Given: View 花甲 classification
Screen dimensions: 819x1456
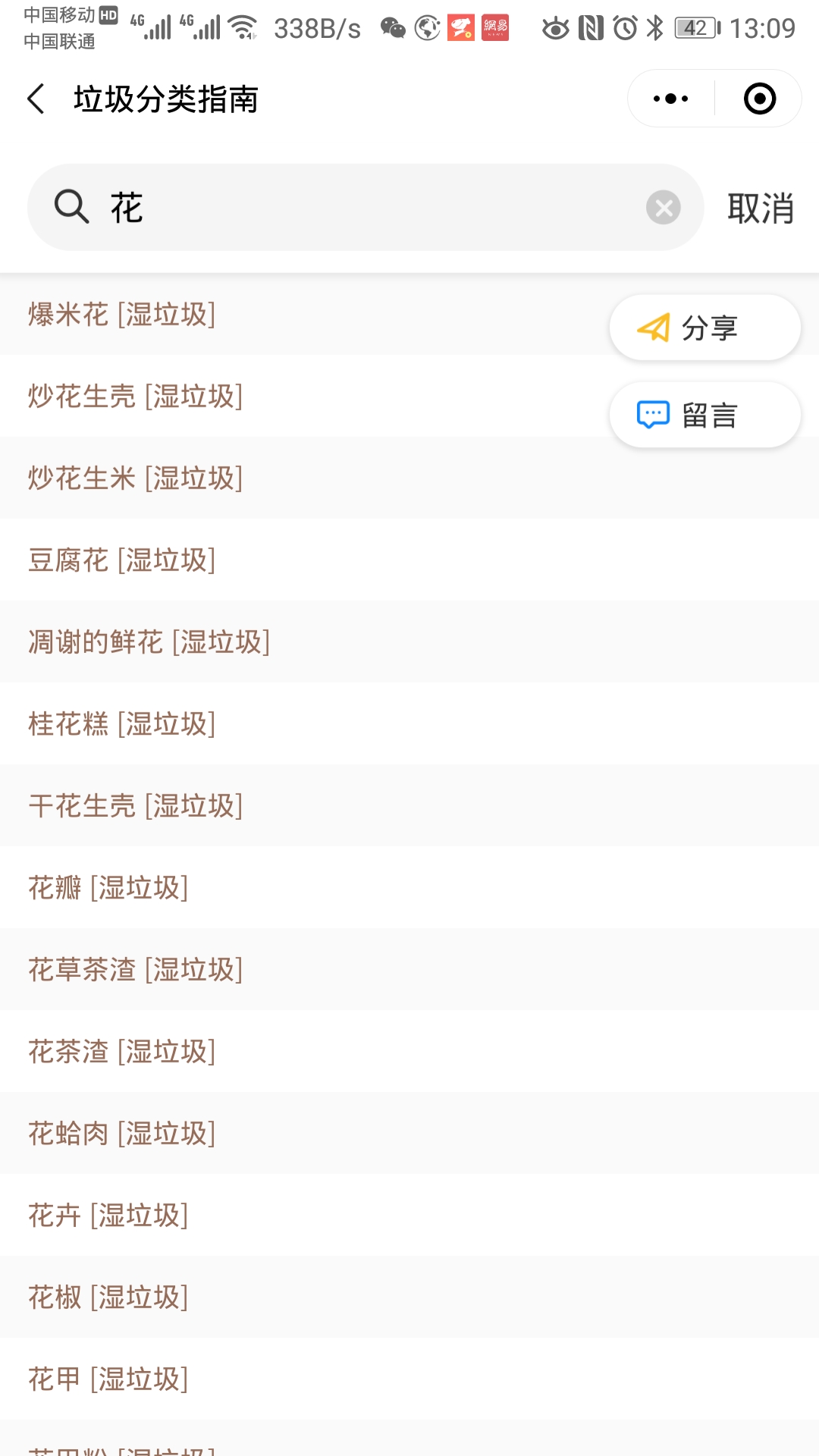Looking at the screenshot, I should pyautogui.click(x=409, y=1379).
